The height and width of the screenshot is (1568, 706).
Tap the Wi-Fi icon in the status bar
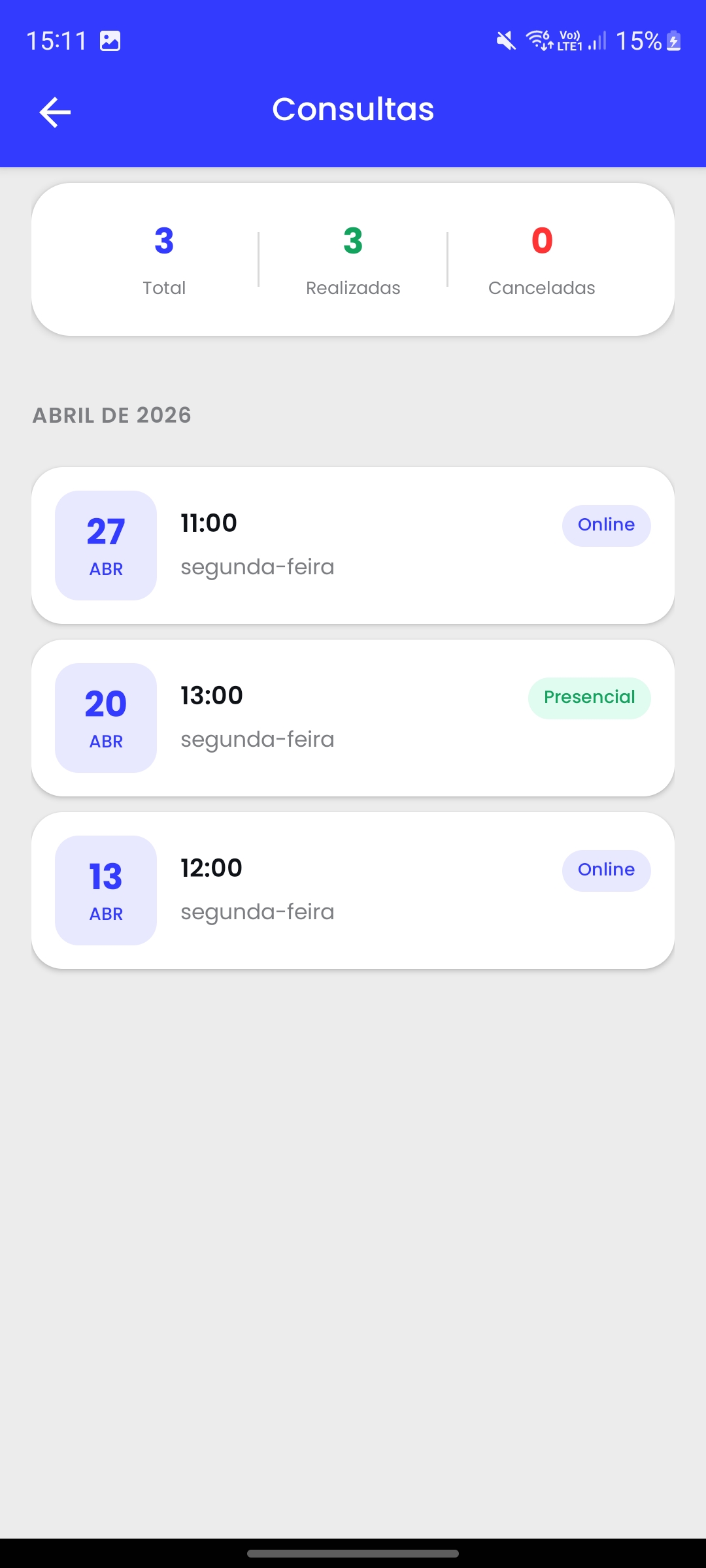537,41
